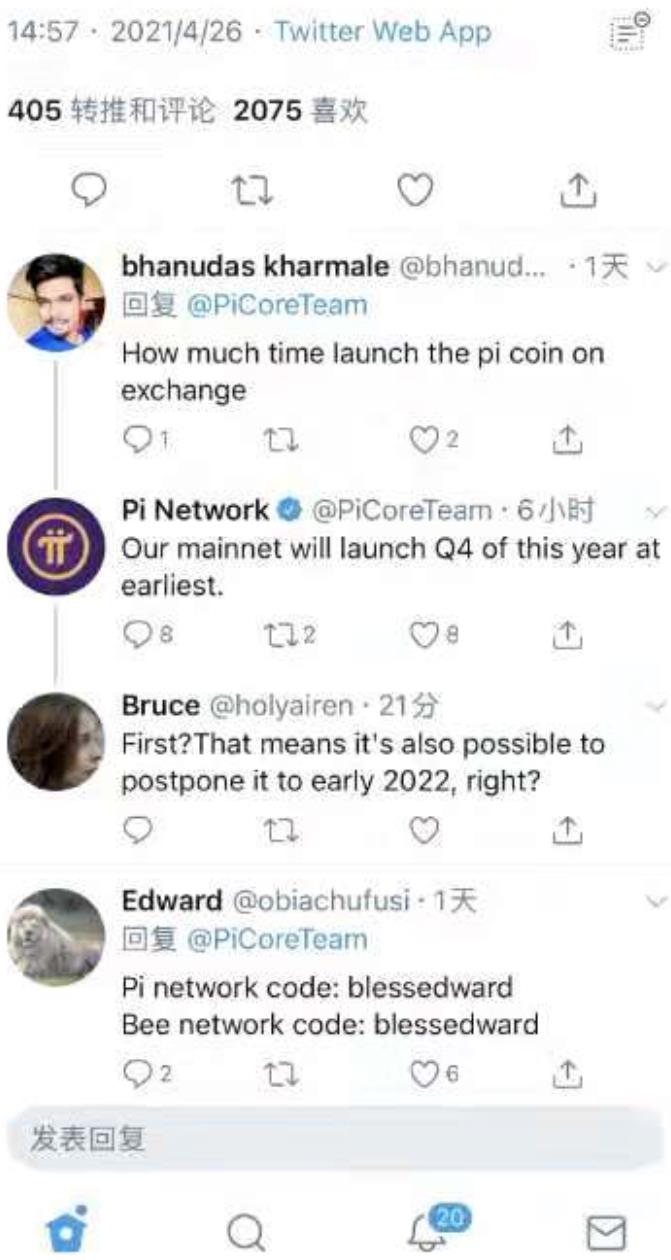Screen dimensions: 671x1260
Task: Like Pi Network's mainnet reply
Action: pyautogui.click(x=427, y=634)
